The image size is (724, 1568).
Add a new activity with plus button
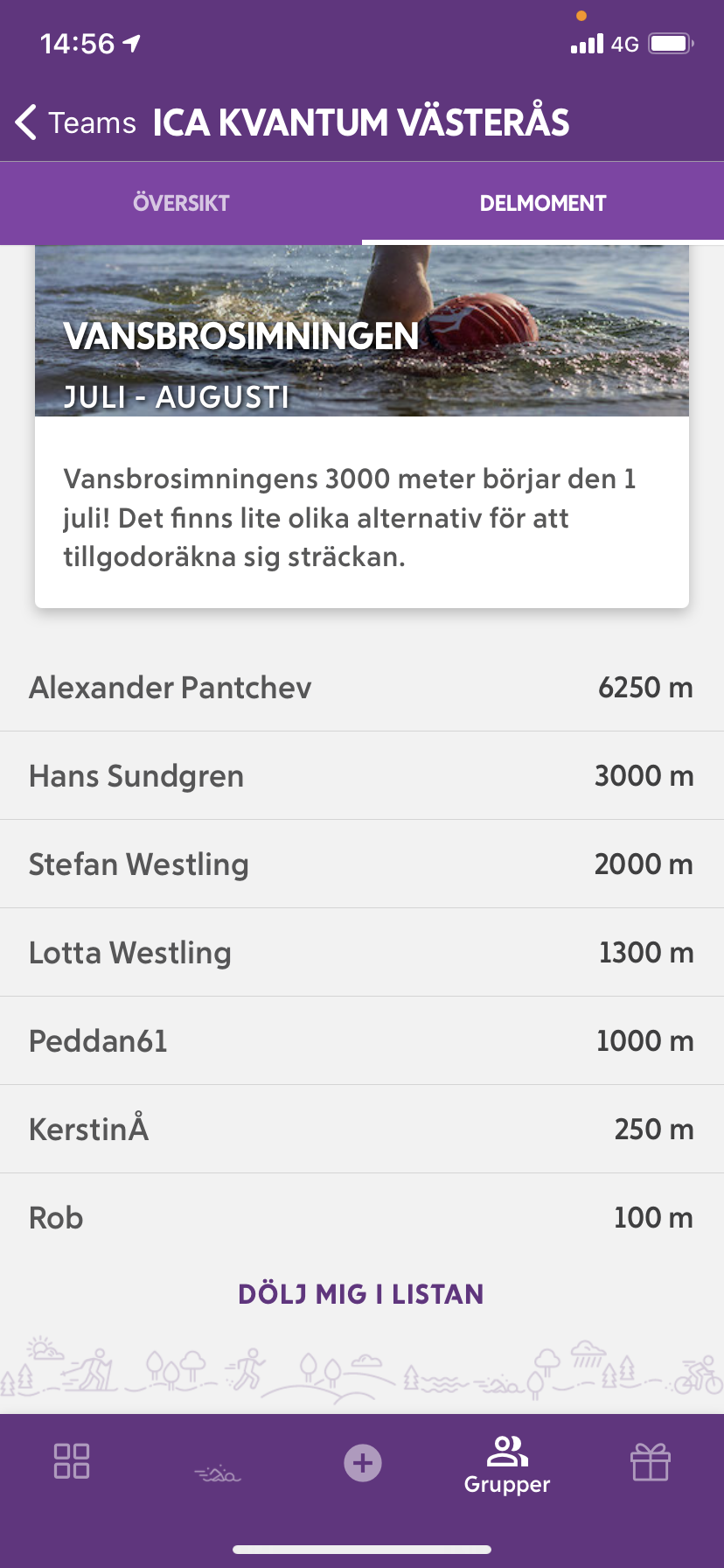tap(363, 1462)
